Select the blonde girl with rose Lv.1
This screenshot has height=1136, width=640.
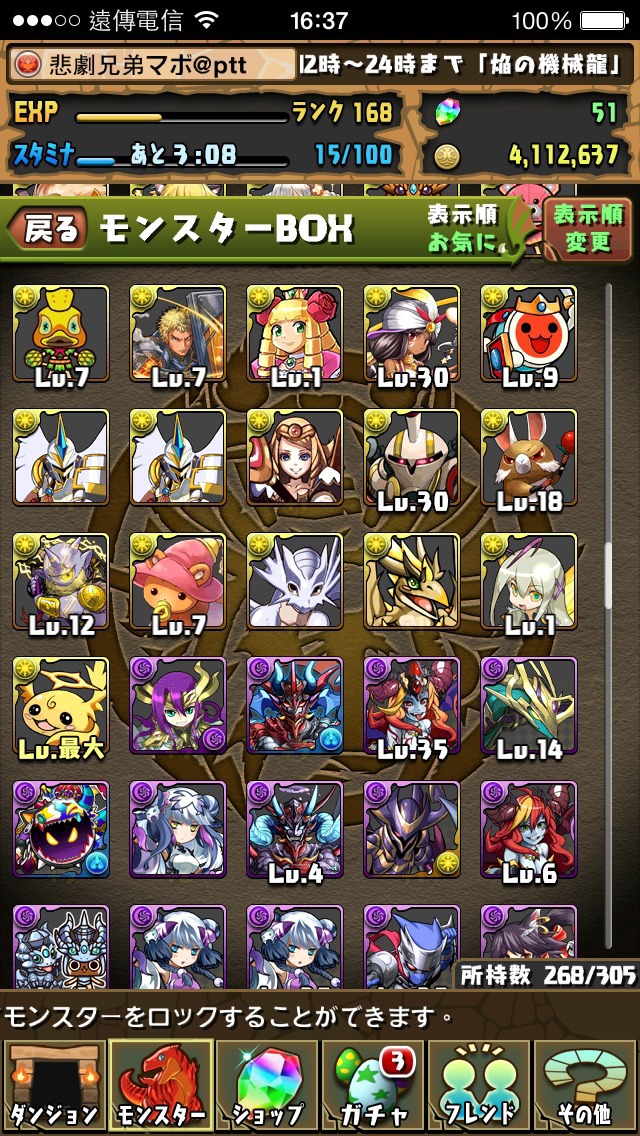click(294, 333)
